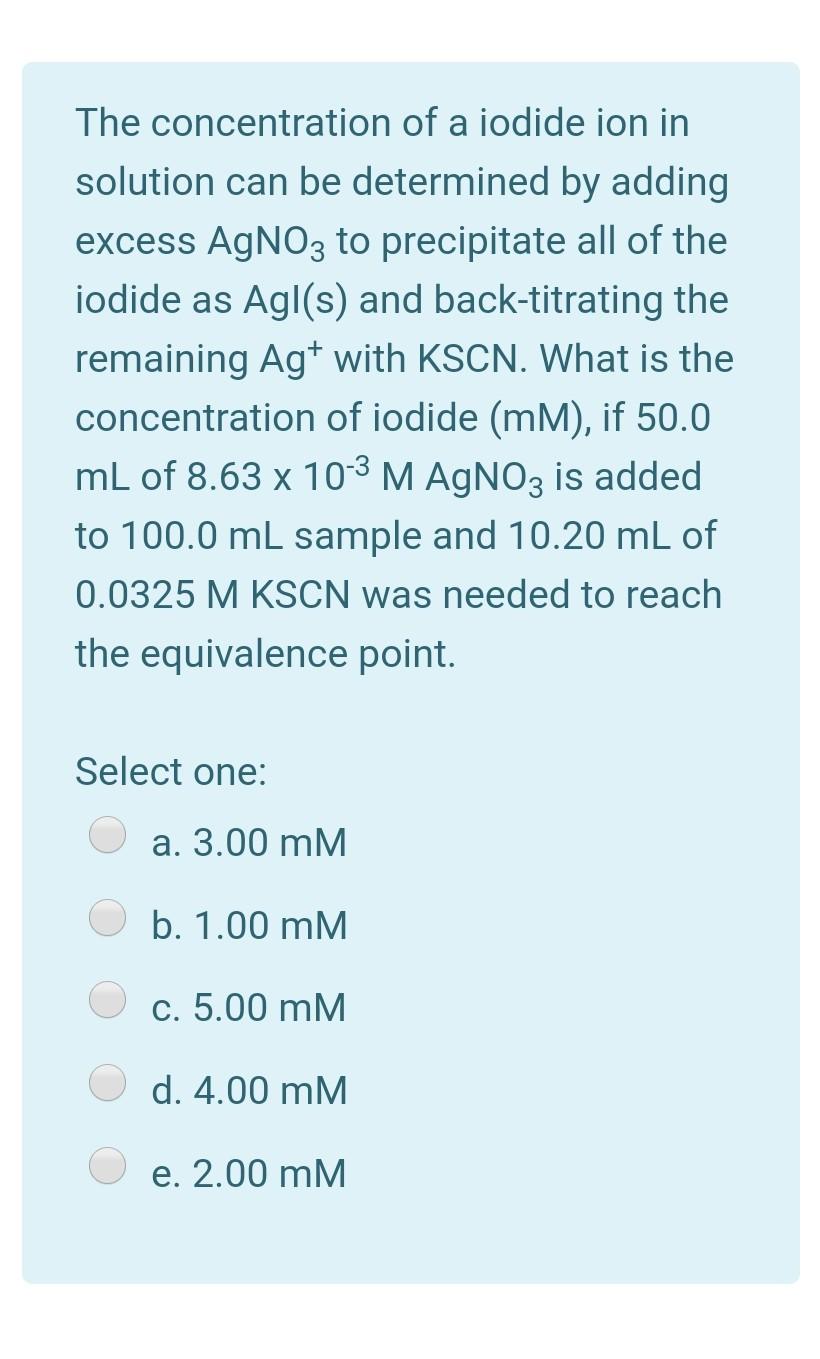Select answer a. 3.00 mM

(x=107, y=835)
